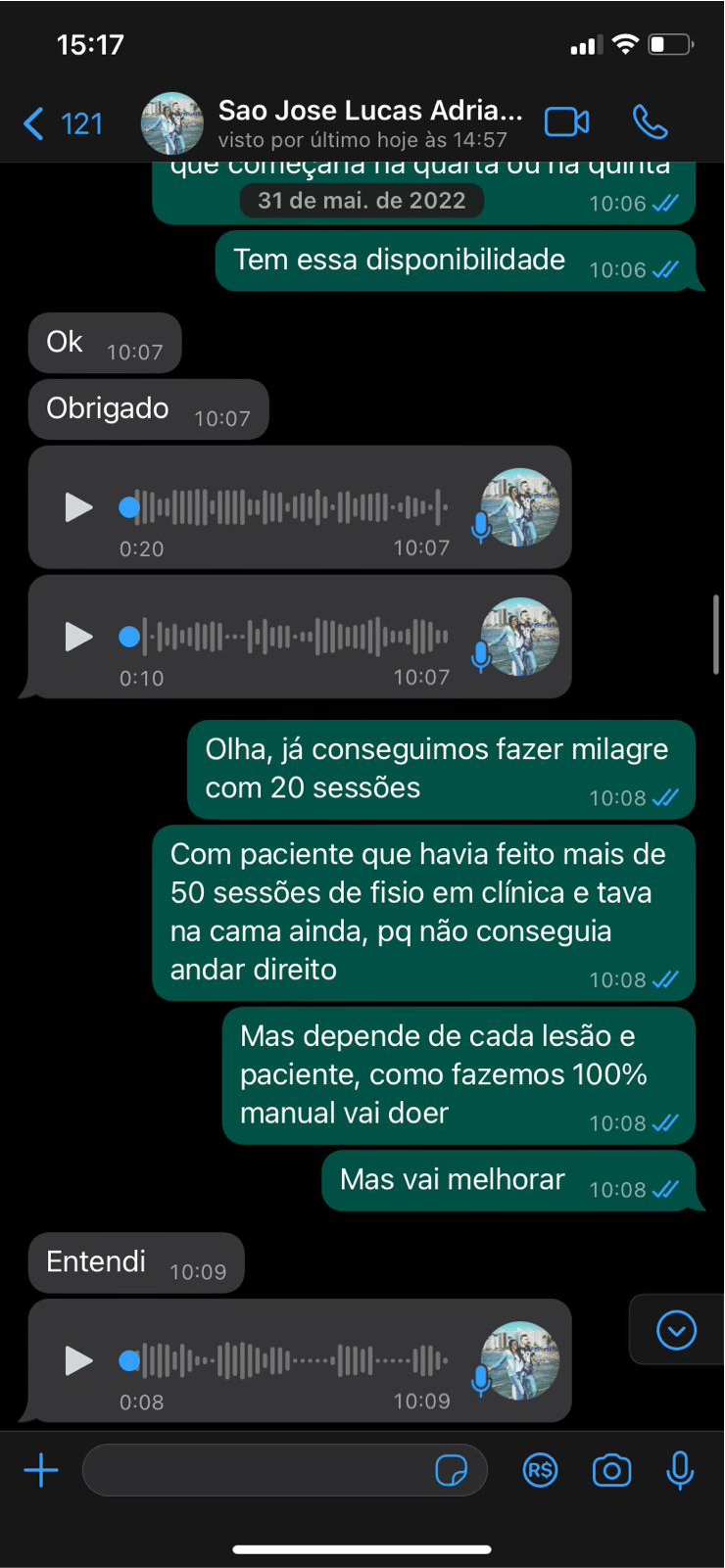Open Sao Jose Lucas Adria contact info
The height and width of the screenshot is (1568, 725).
pyautogui.click(x=368, y=123)
